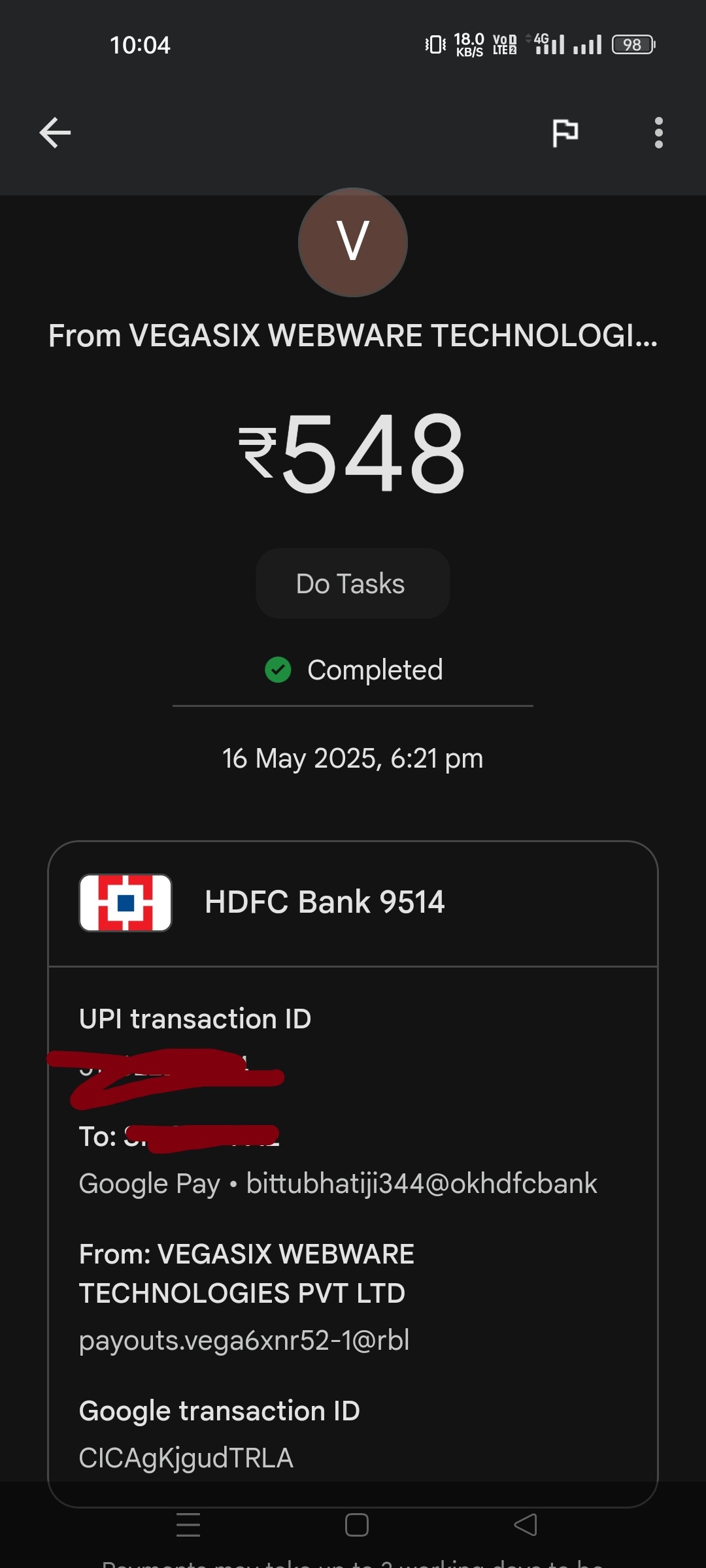Viewport: 706px width, 1568px height.
Task: Tap the system back triangle
Action: [526, 1525]
